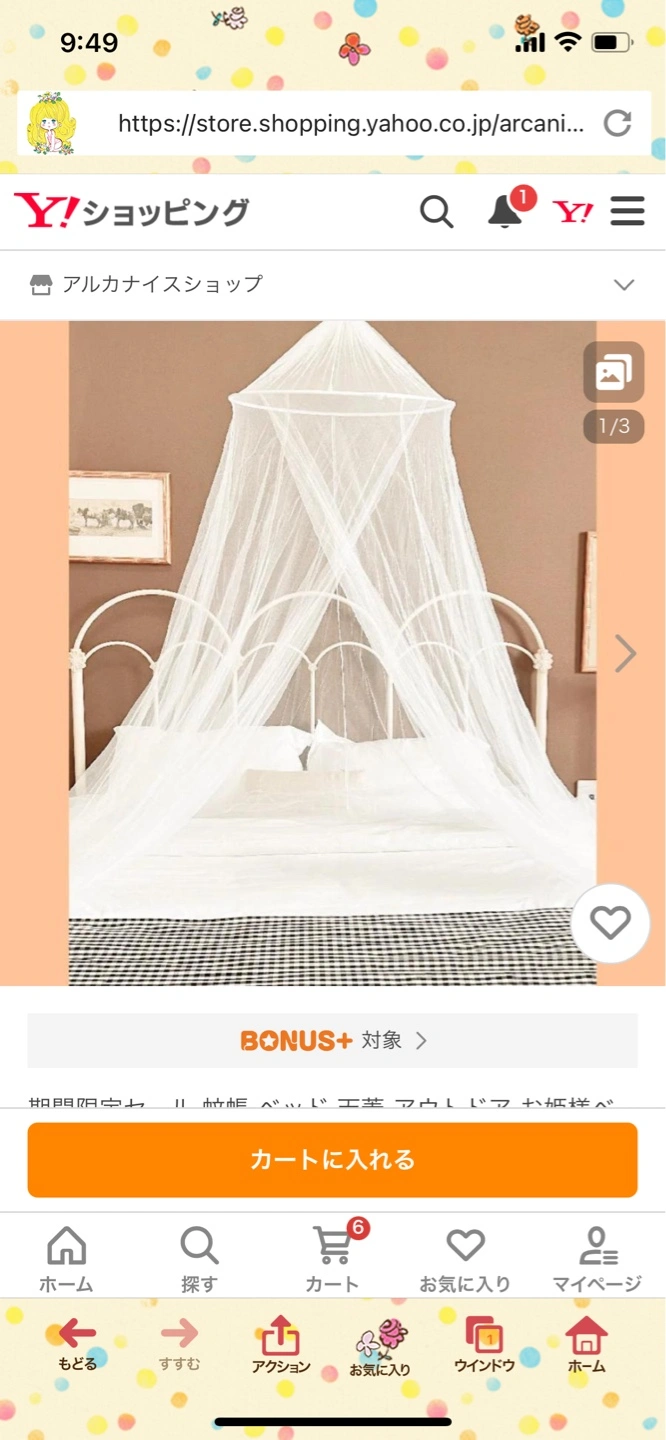Show the next product image

pos(626,654)
